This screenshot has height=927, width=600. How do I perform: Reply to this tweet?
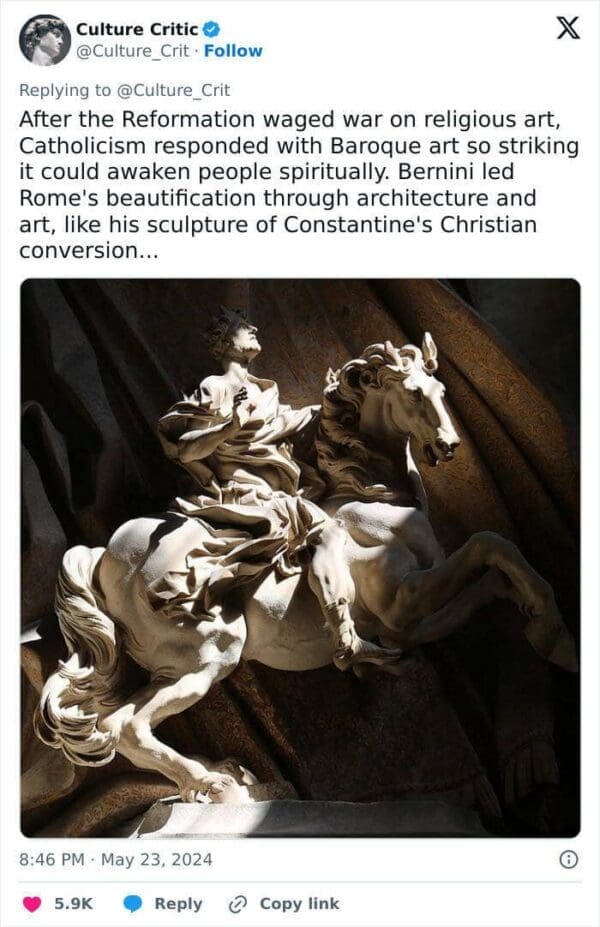click(164, 903)
